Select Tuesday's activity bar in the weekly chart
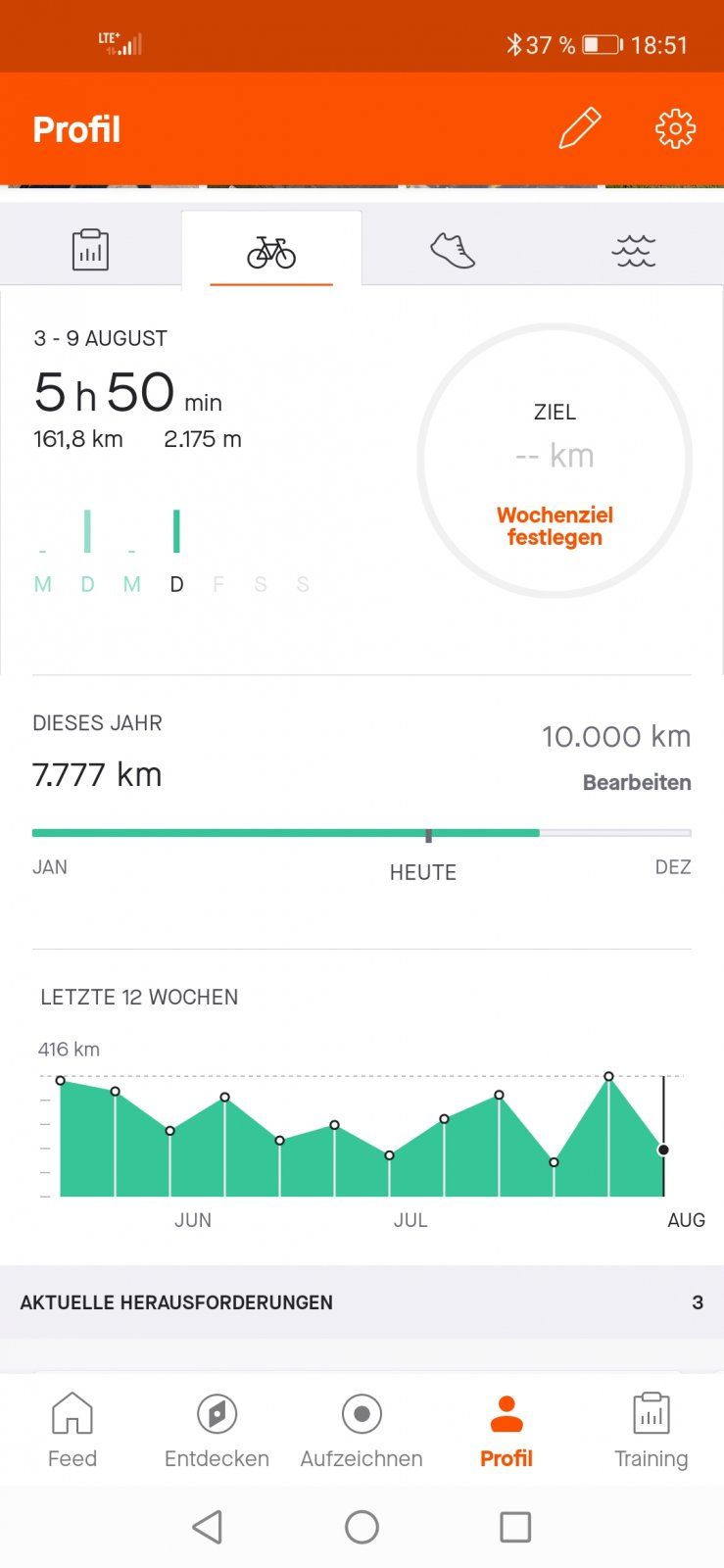724x1568 pixels. (87, 529)
